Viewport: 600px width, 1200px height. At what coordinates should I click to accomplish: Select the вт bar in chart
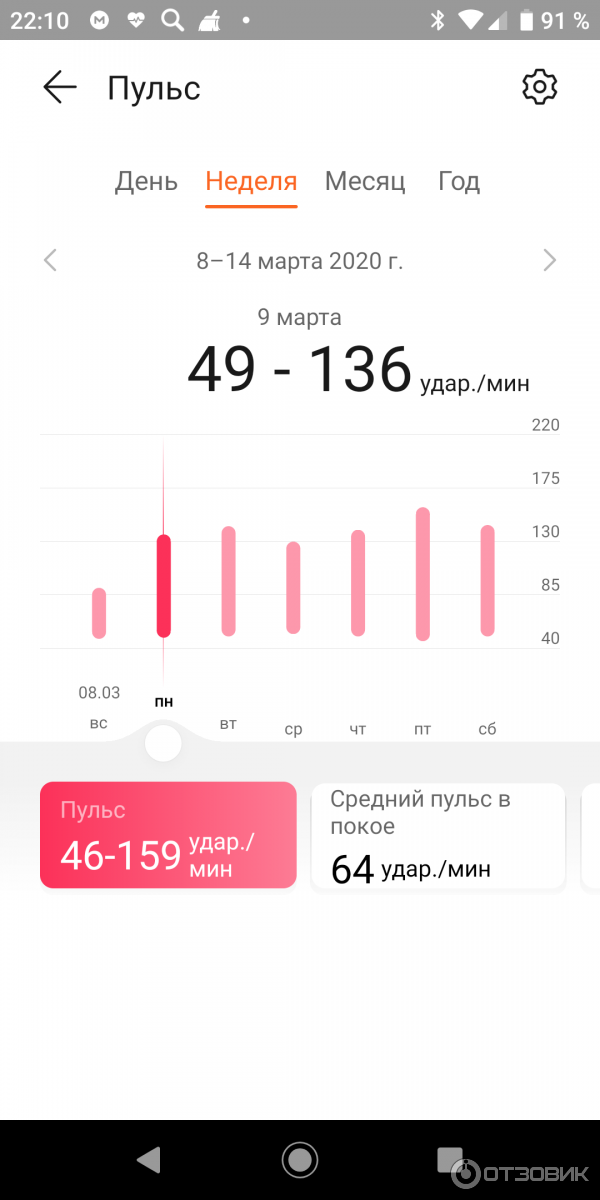228,581
